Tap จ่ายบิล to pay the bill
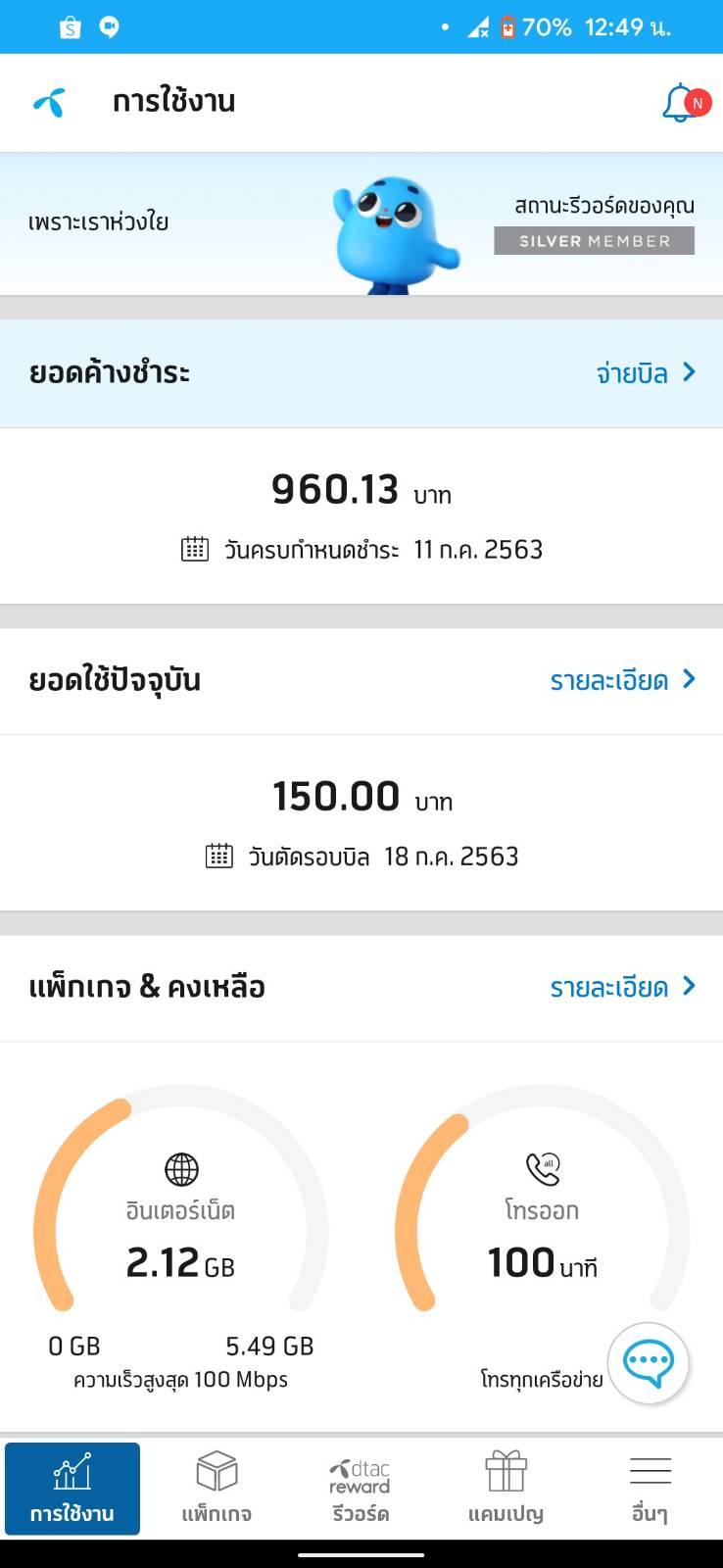The height and width of the screenshot is (1568, 723). coord(645,373)
